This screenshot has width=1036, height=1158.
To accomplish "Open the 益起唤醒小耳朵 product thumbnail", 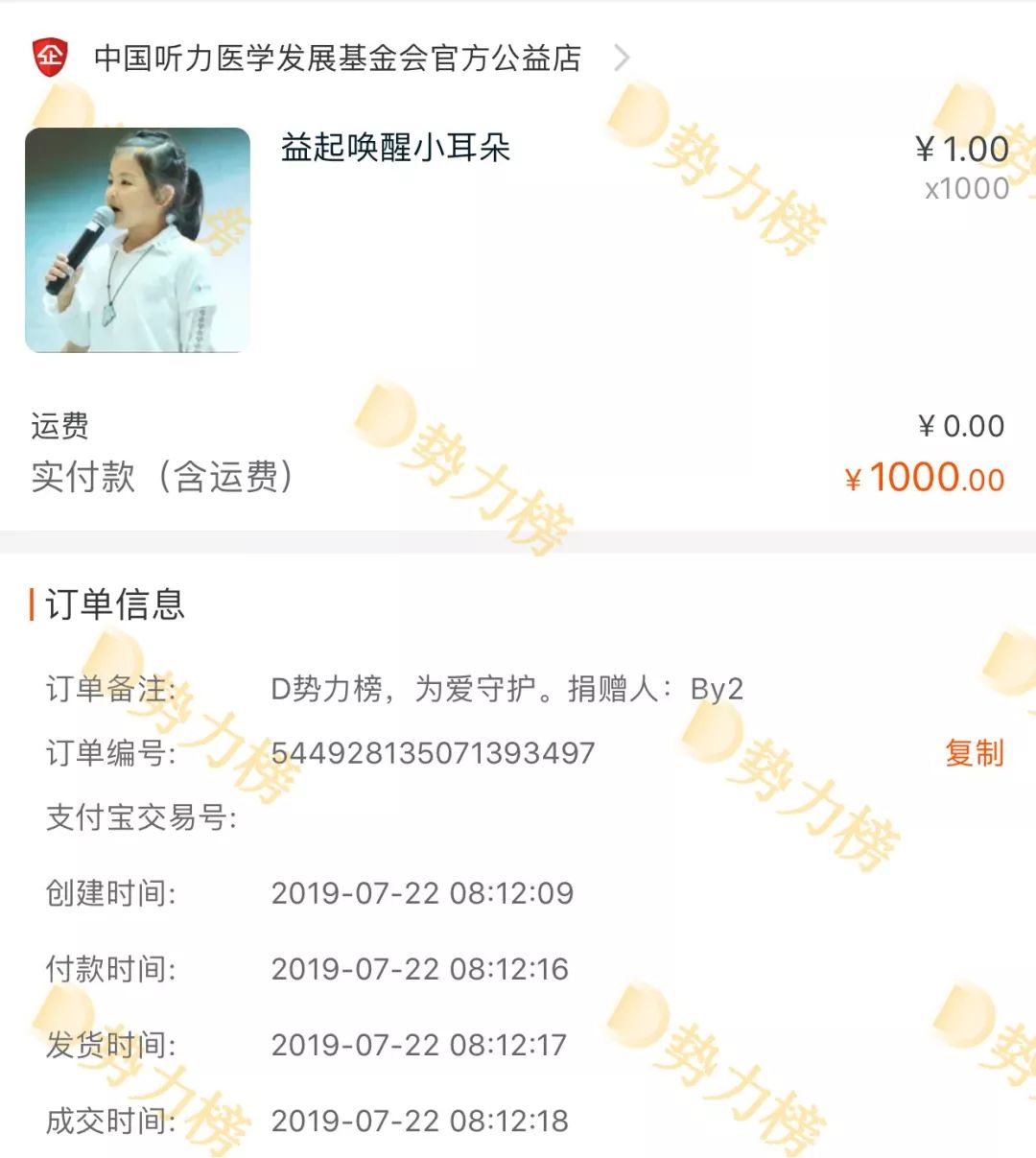I will point(137,240).
